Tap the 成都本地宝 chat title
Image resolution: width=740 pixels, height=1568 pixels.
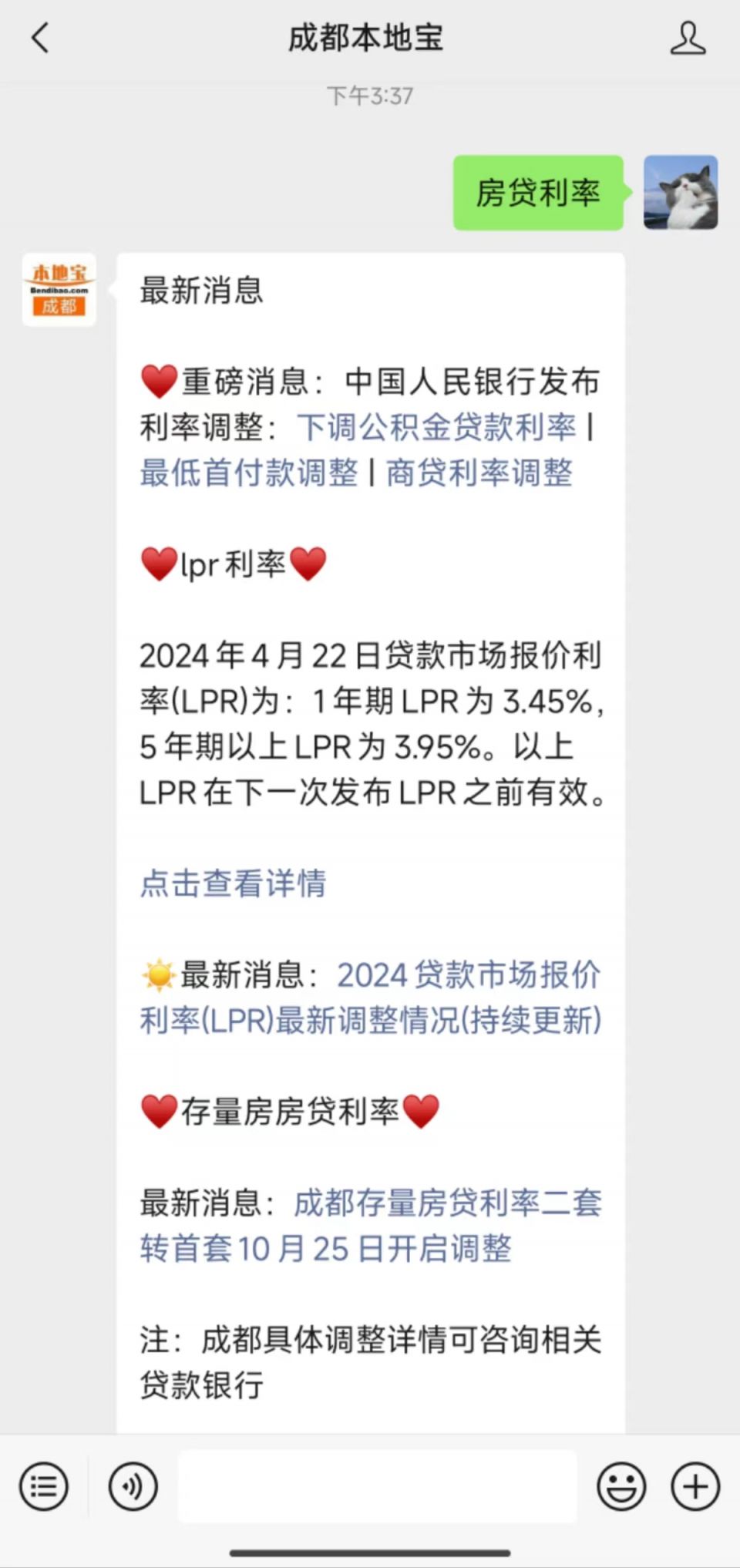pyautogui.click(x=369, y=36)
